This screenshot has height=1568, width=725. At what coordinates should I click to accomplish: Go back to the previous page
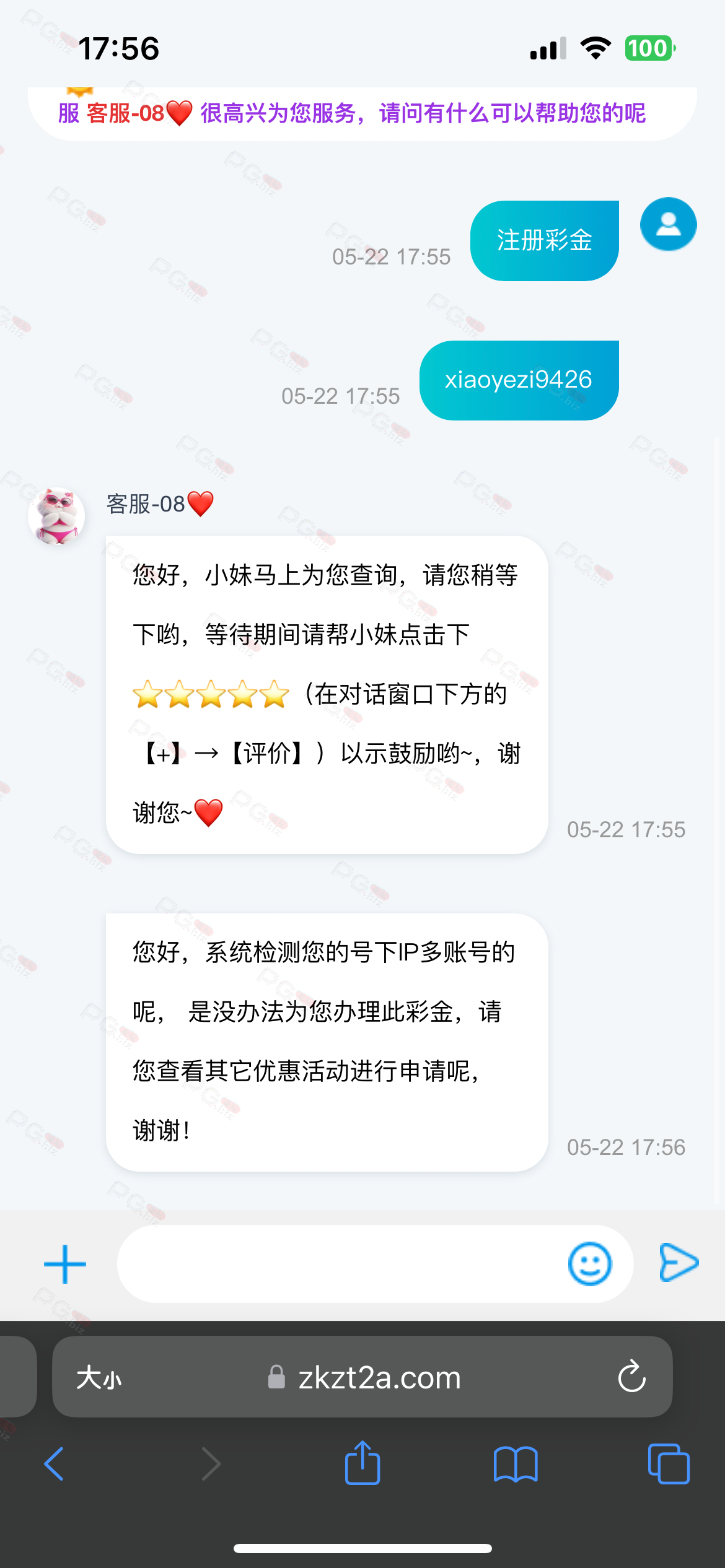coord(54,1464)
